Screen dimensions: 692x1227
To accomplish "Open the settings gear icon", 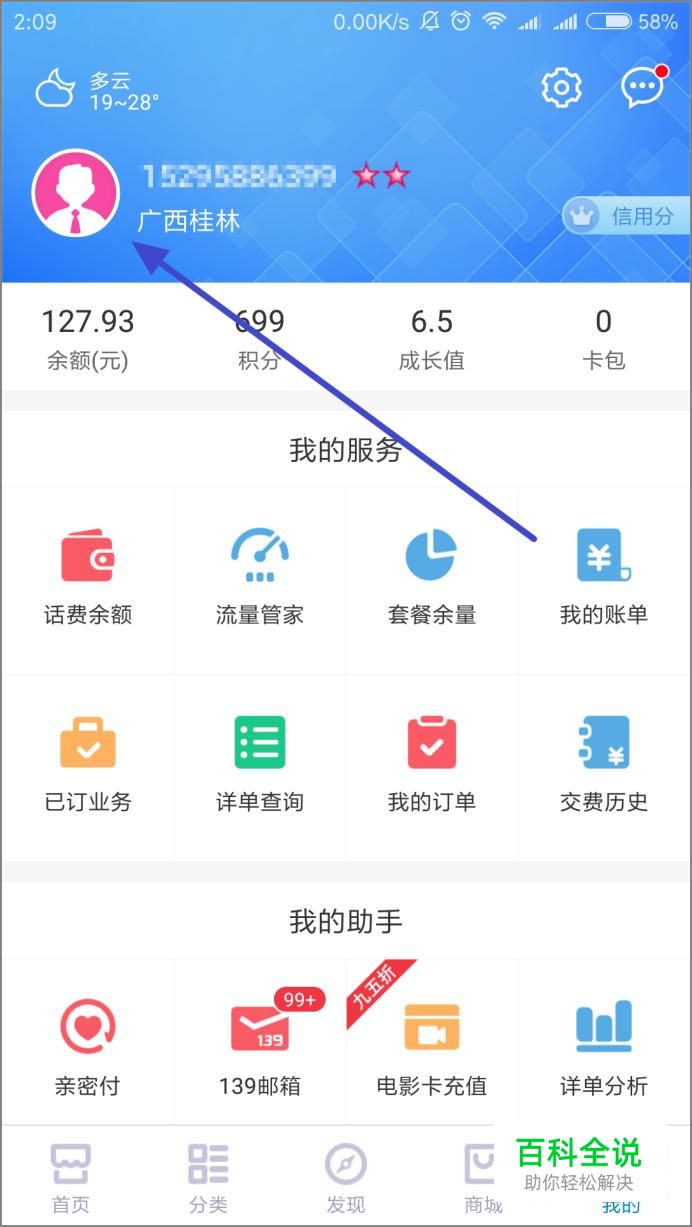I will point(561,89).
